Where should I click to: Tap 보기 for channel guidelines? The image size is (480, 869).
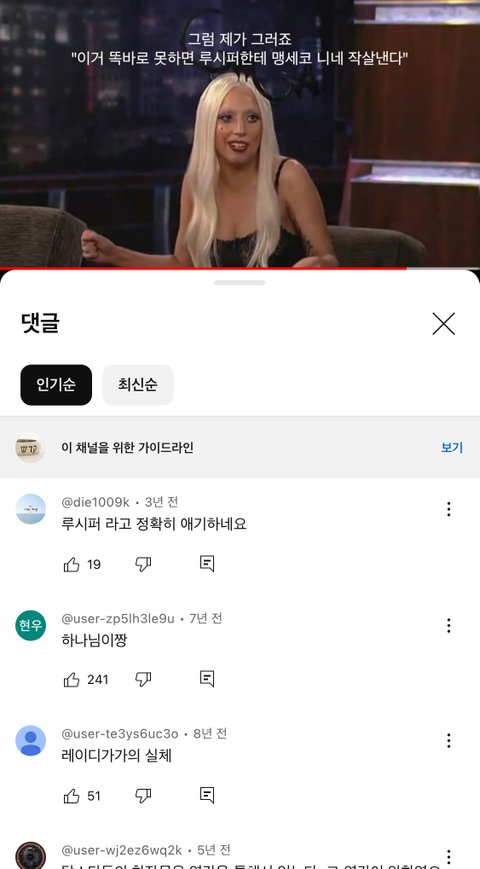point(452,447)
